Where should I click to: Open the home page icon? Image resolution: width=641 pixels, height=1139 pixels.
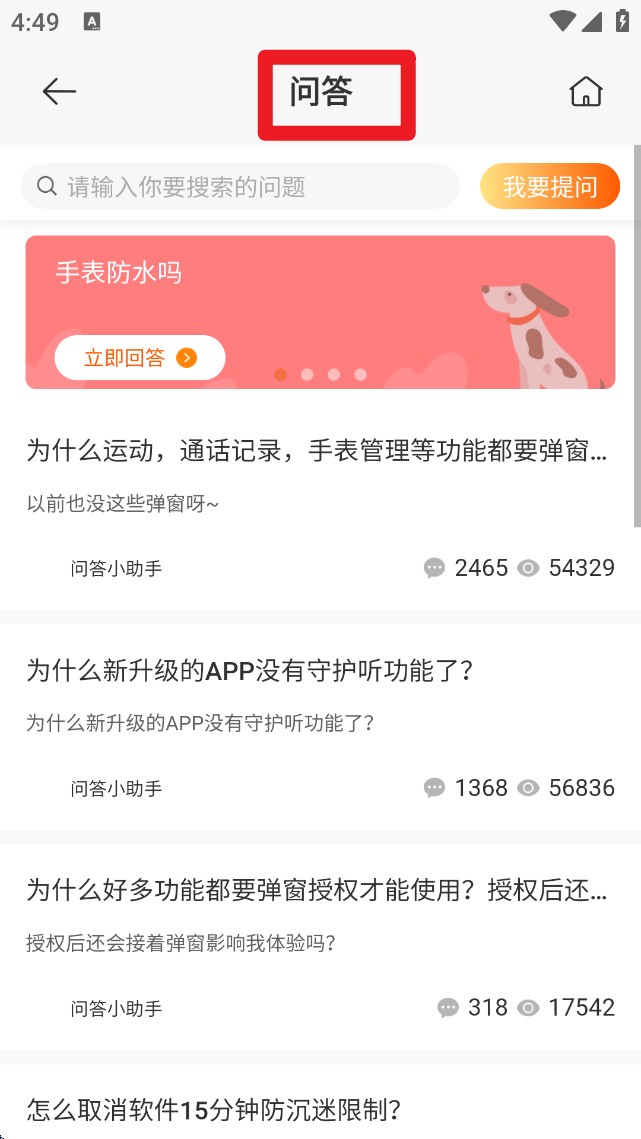coord(586,92)
